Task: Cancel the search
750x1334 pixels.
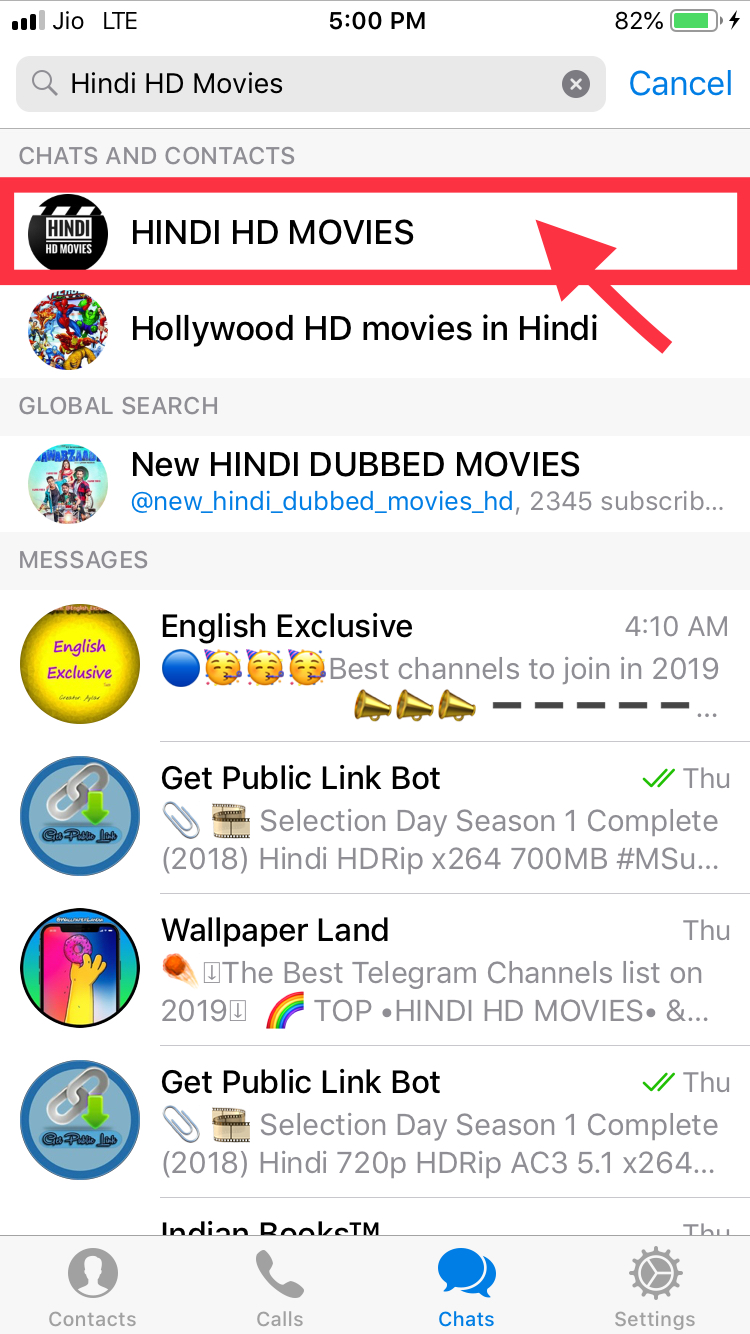Action: (680, 84)
